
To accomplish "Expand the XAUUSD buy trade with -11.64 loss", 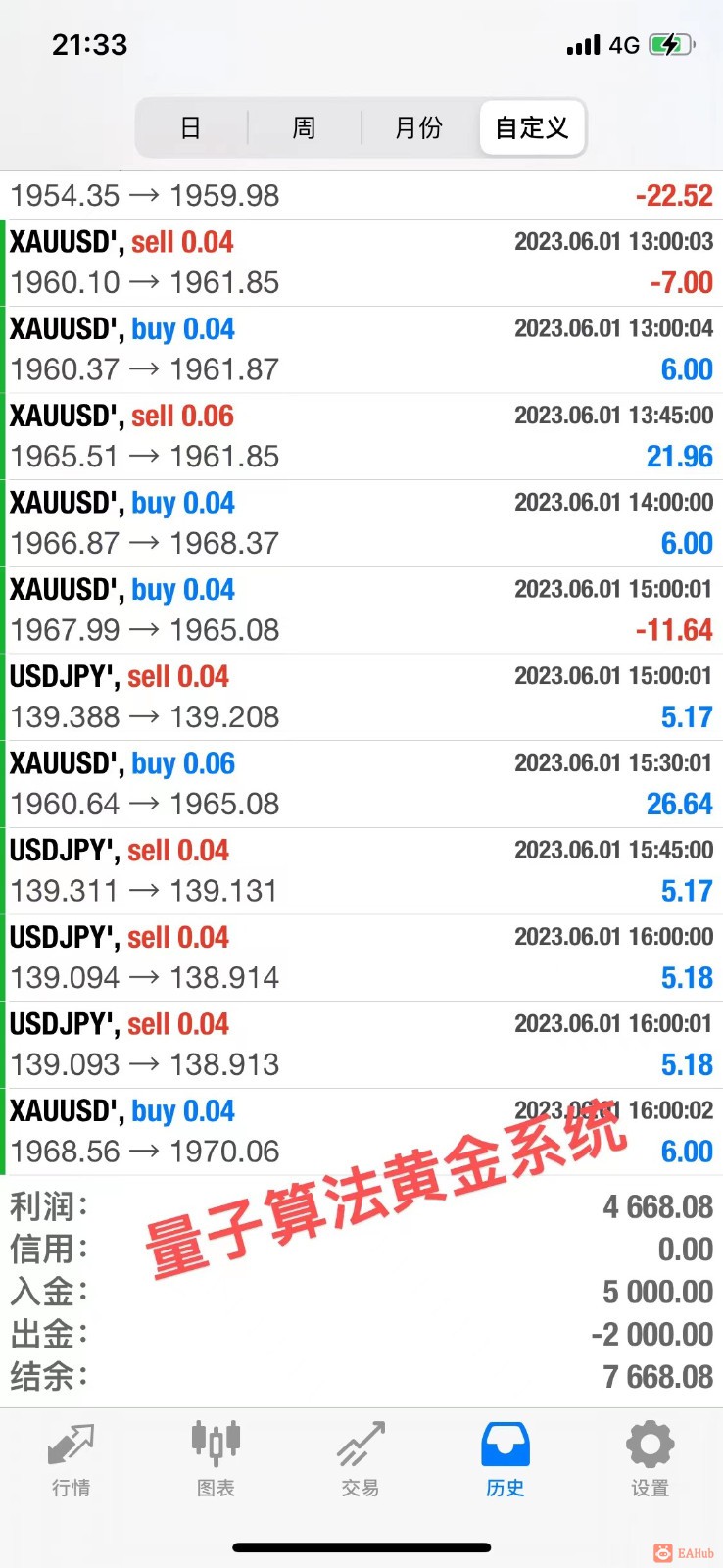I will tap(361, 610).
